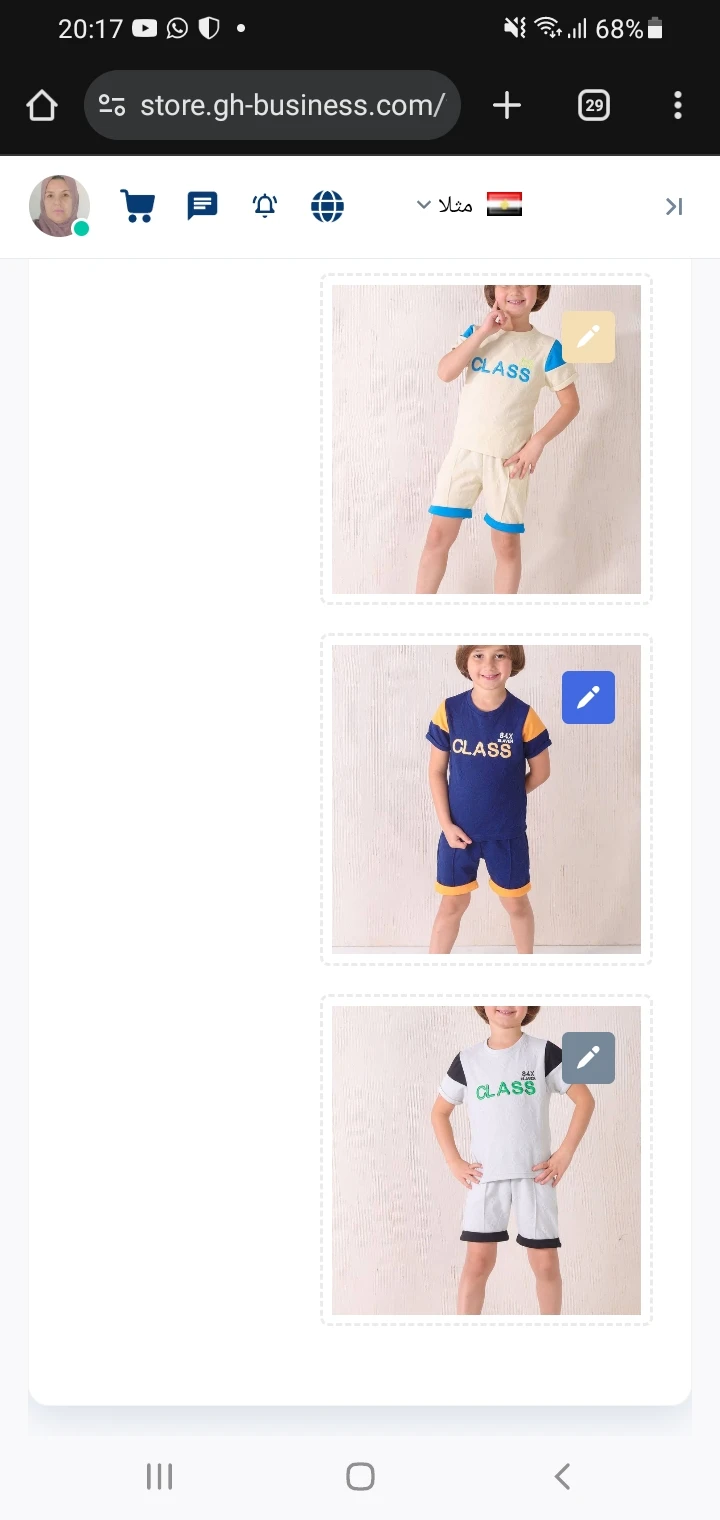Open a new browser tab
The image size is (720, 1520).
pyautogui.click(x=507, y=105)
